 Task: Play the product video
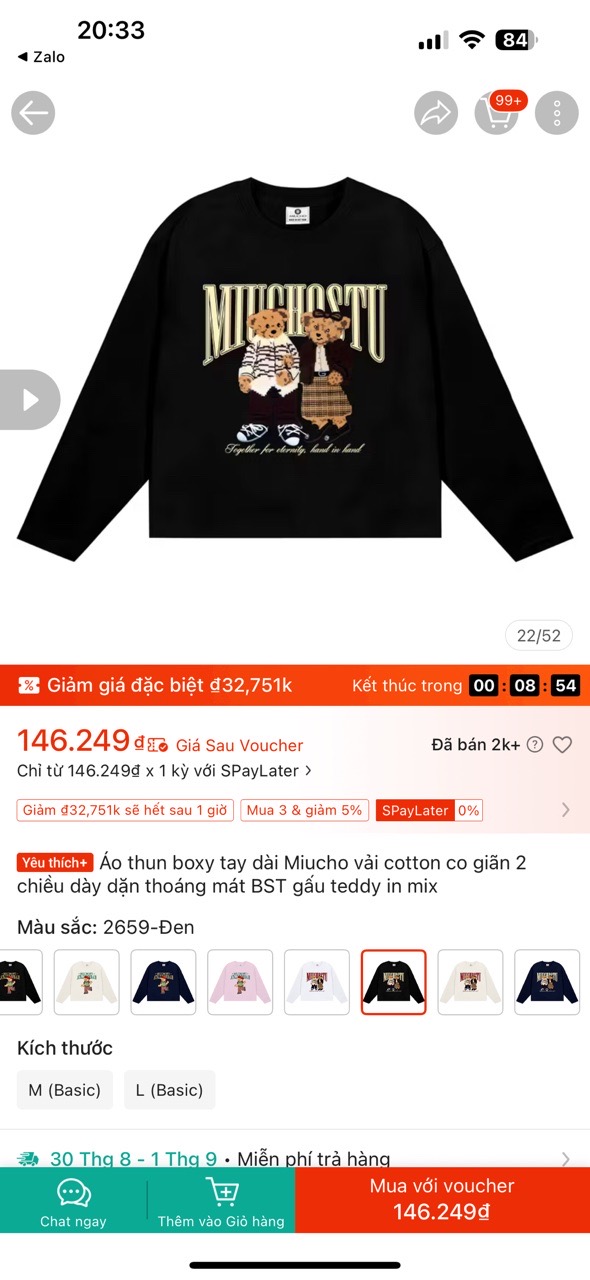29,400
